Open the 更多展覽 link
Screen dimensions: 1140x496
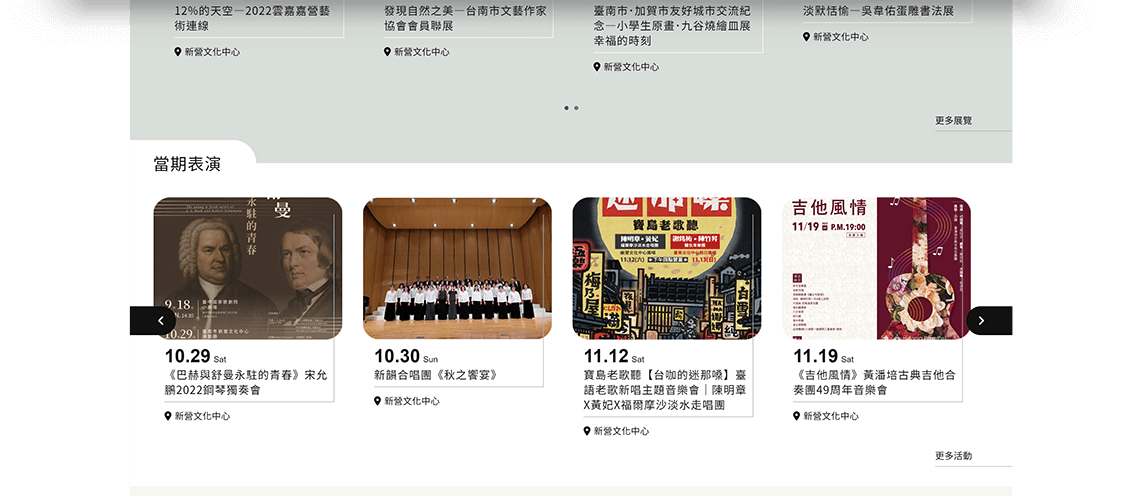953,121
